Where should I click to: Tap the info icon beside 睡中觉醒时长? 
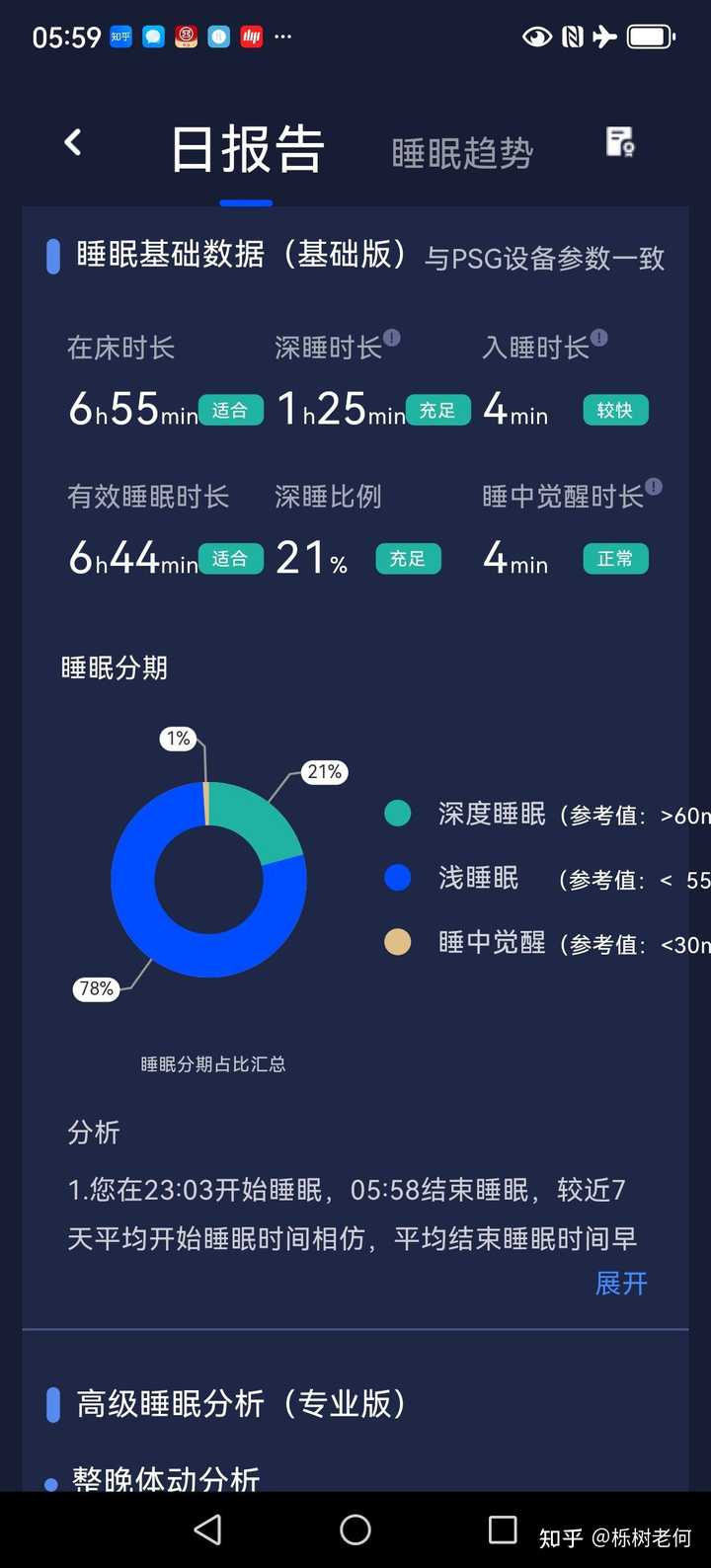(x=654, y=486)
